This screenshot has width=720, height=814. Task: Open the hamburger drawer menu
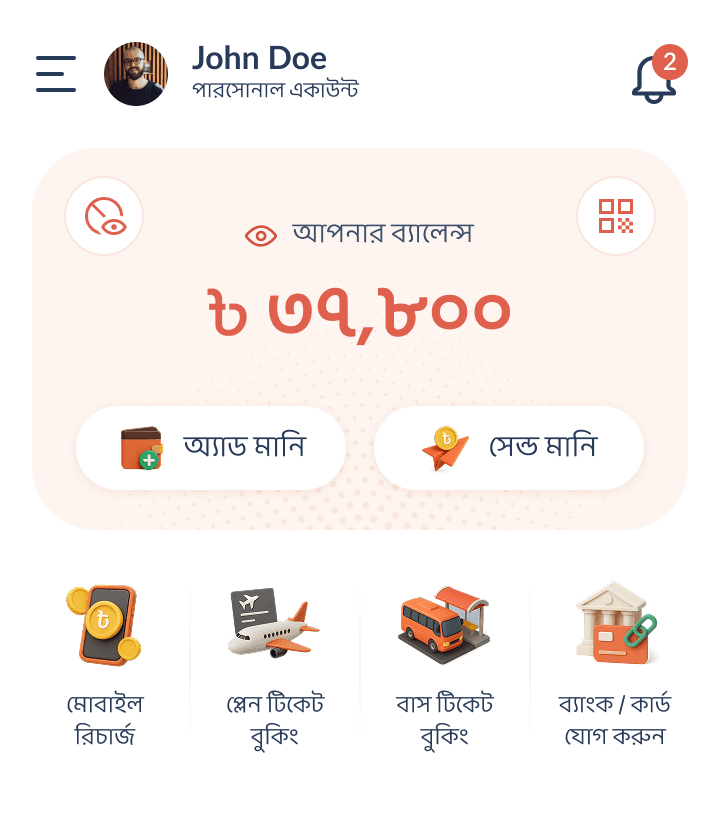click(x=56, y=74)
